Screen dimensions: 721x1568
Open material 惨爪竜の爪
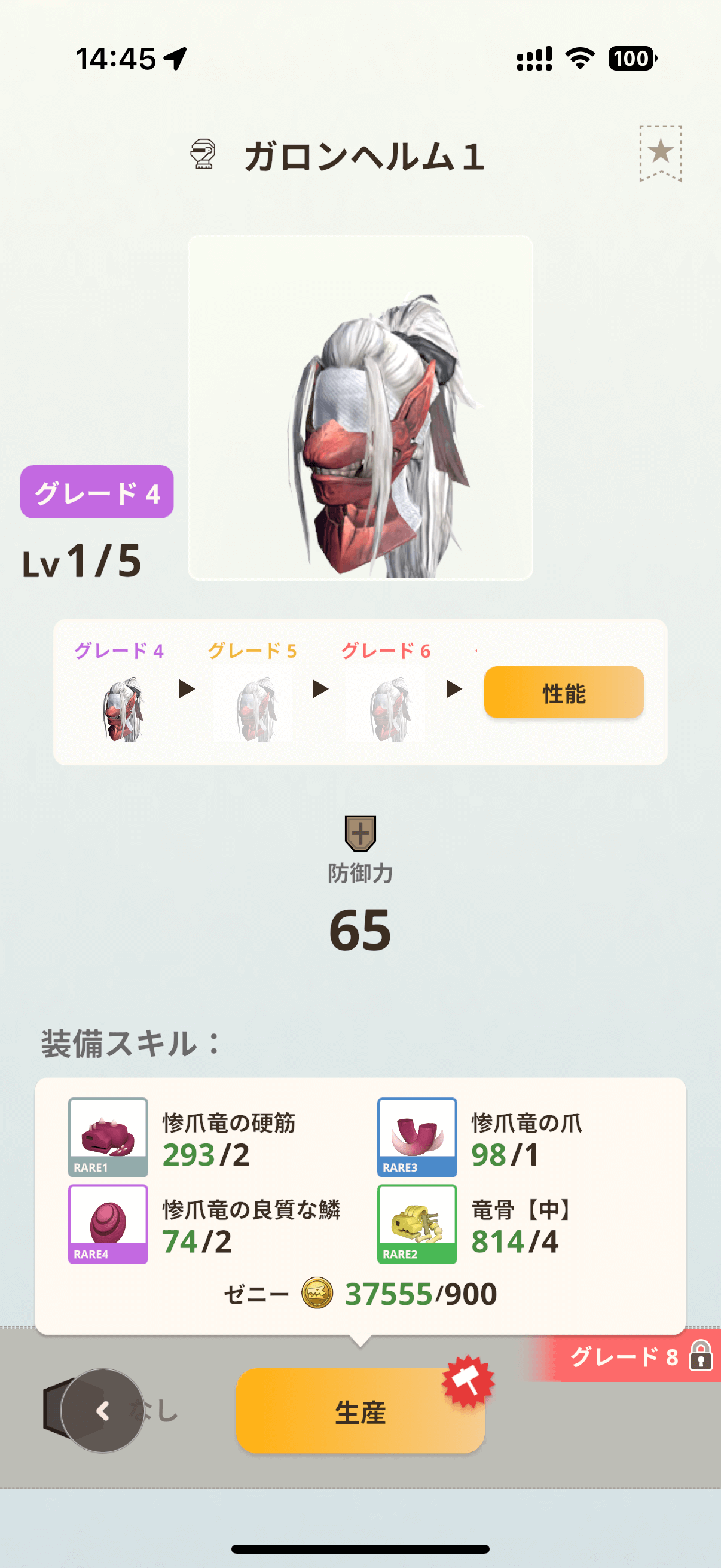[x=417, y=1136]
